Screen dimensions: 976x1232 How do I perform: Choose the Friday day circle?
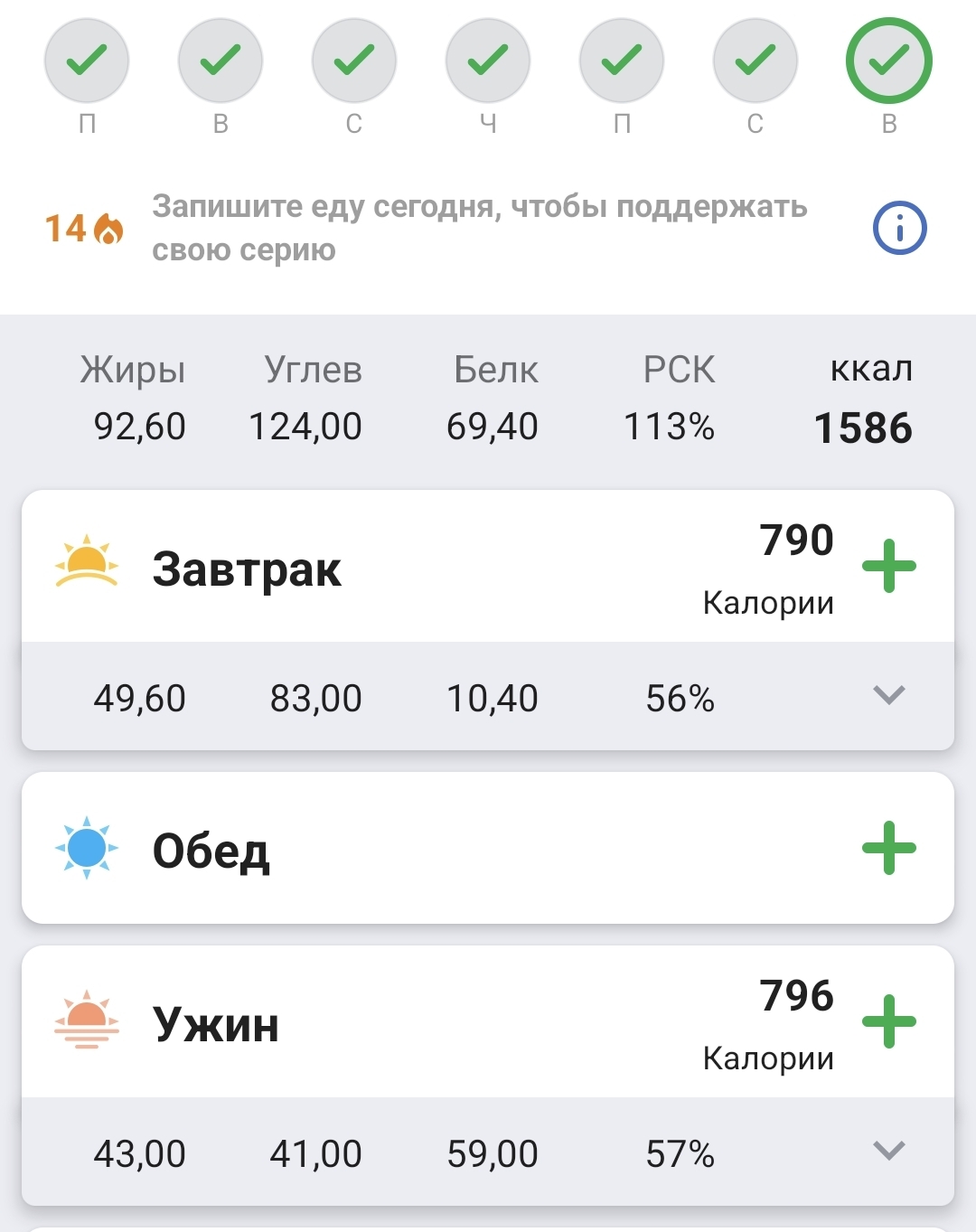coord(622,61)
